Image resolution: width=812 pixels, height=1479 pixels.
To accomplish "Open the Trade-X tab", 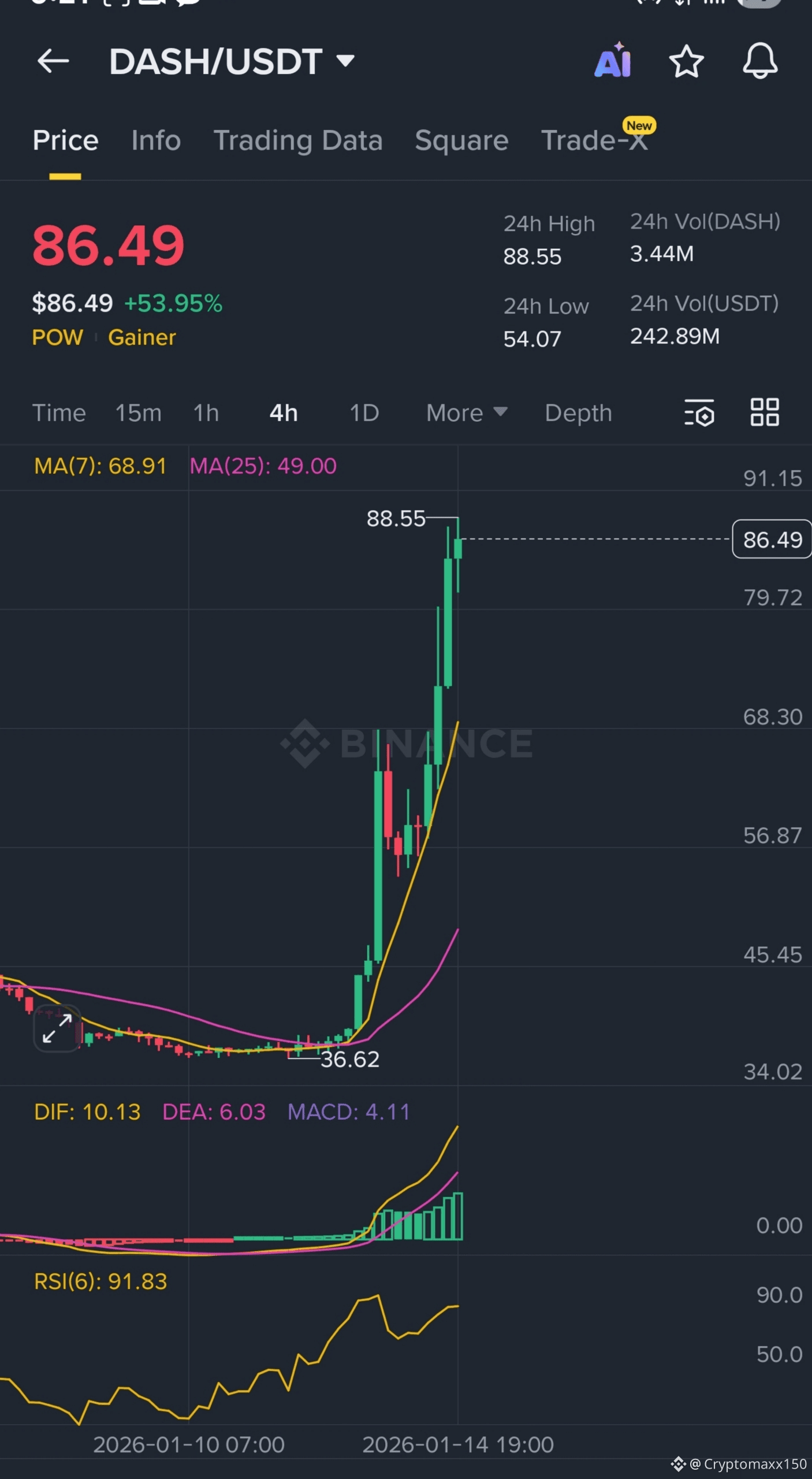I will pos(594,140).
